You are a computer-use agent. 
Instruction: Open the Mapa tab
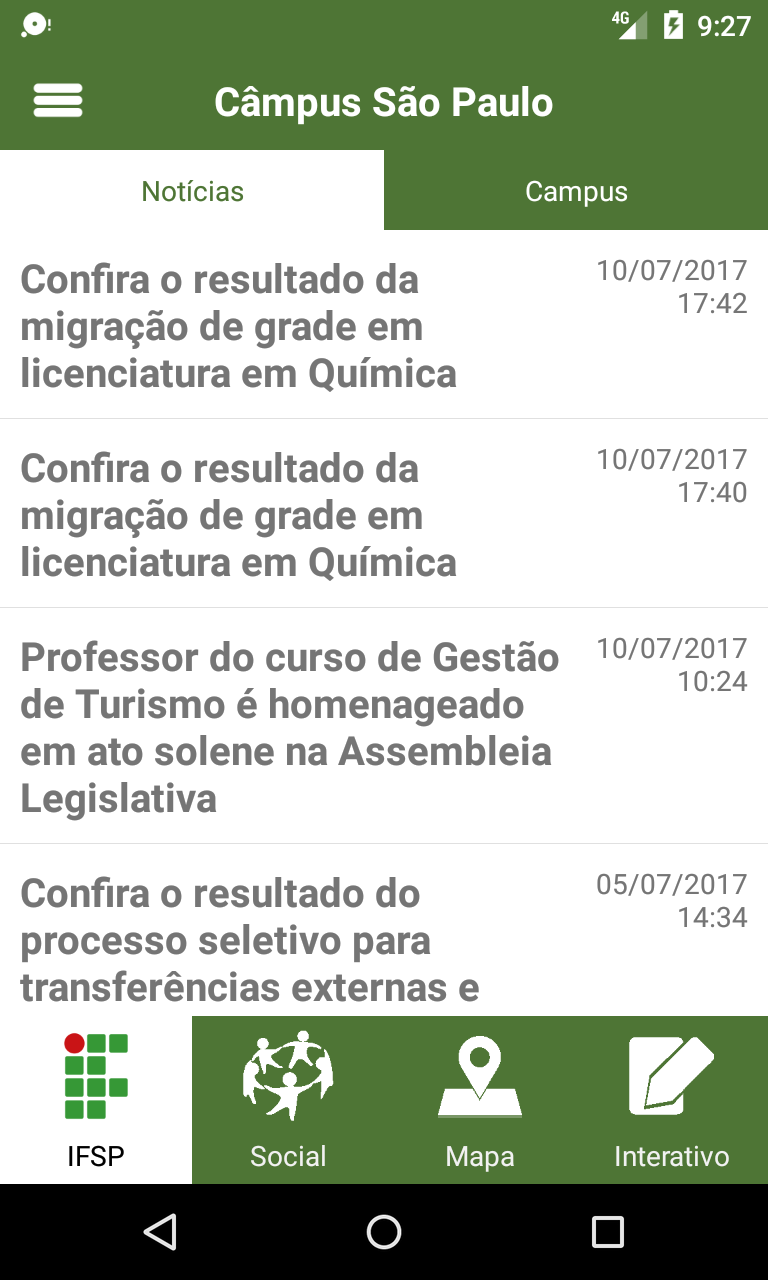tap(480, 1100)
